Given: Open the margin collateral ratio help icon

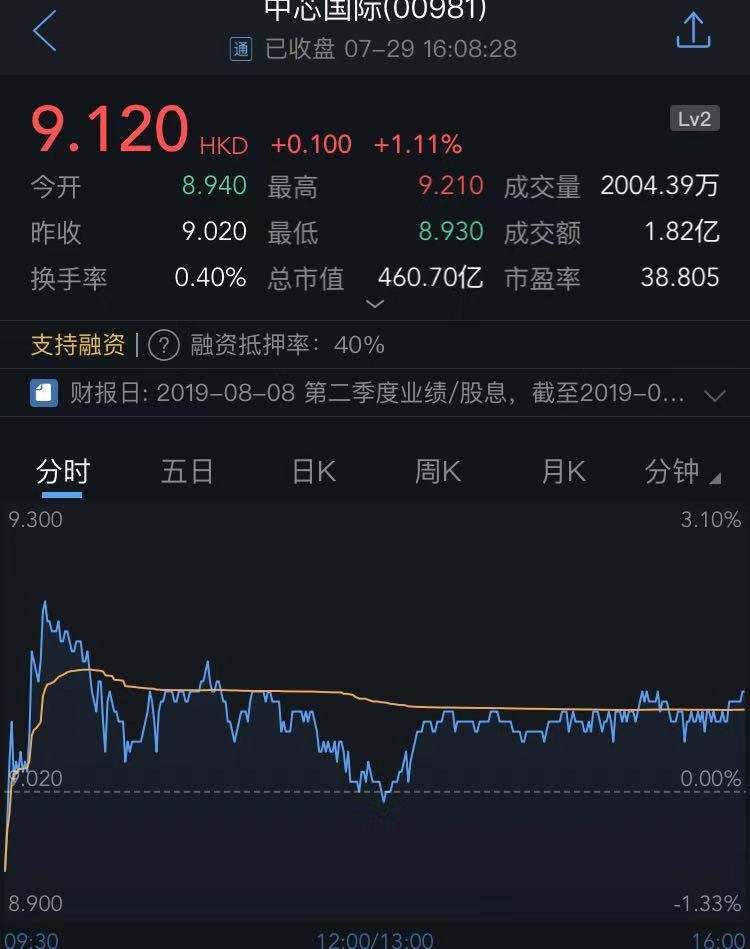Looking at the screenshot, I should tap(163, 345).
